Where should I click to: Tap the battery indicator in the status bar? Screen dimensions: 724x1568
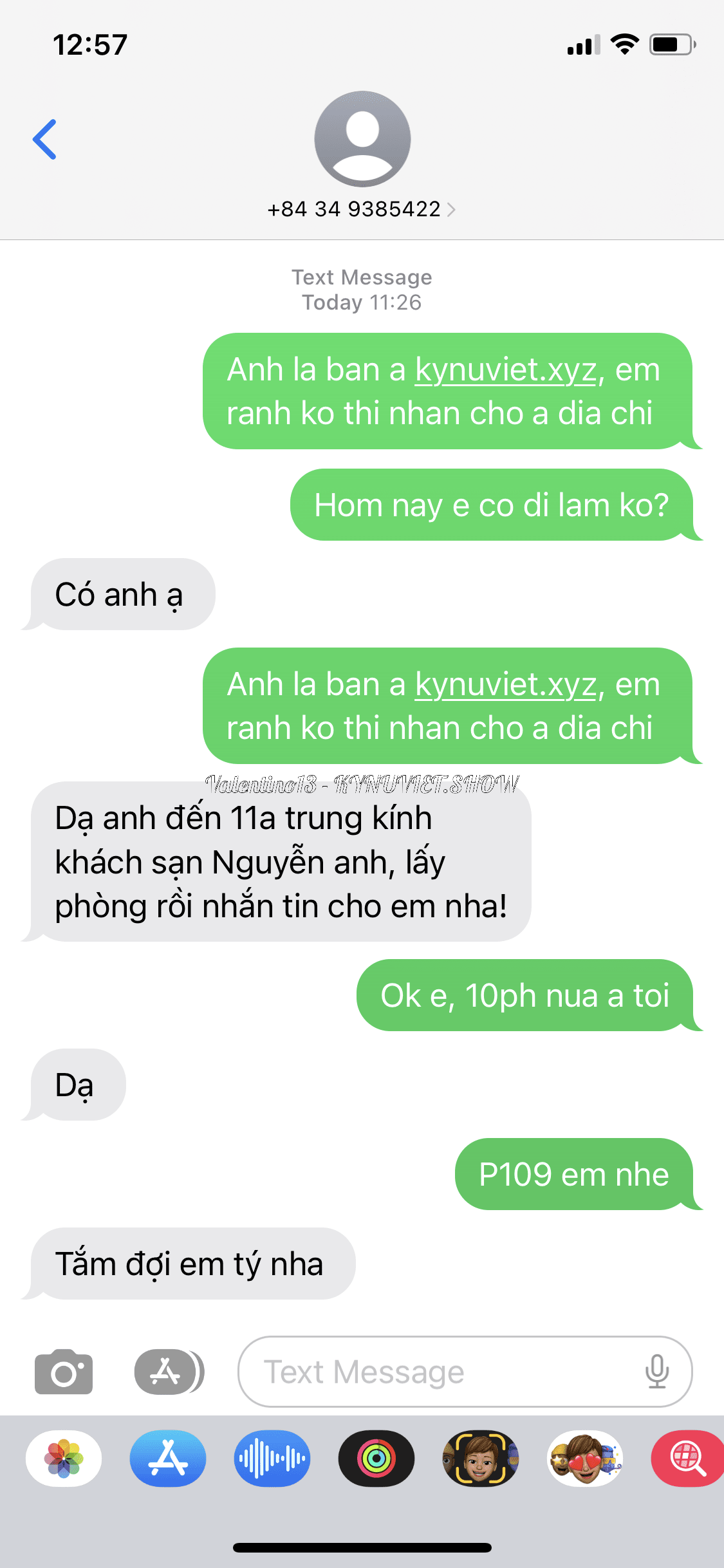point(670,44)
